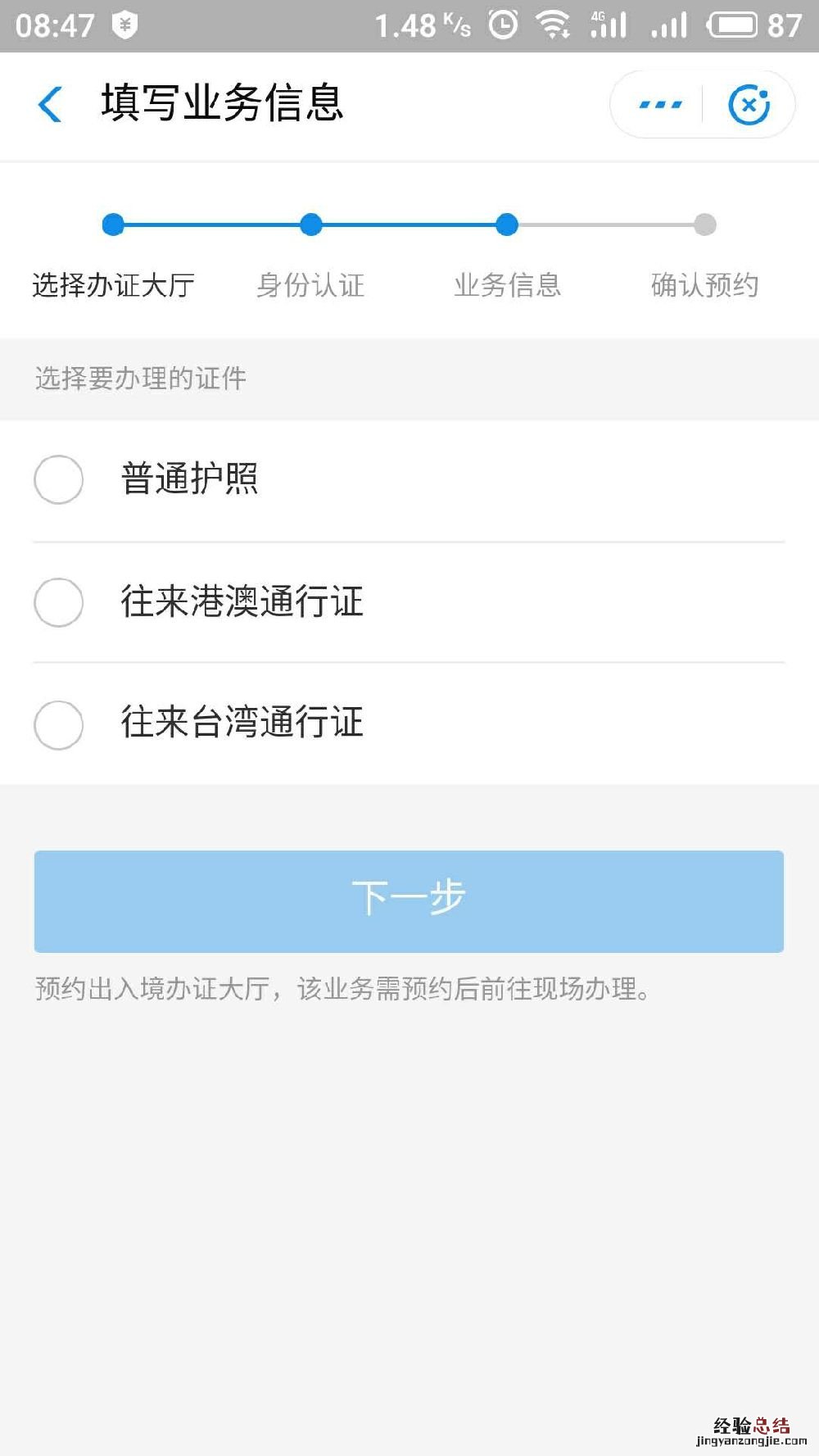Choose 往来港澳通行证 option
Screen dimensions: 819x1456
(x=59, y=602)
